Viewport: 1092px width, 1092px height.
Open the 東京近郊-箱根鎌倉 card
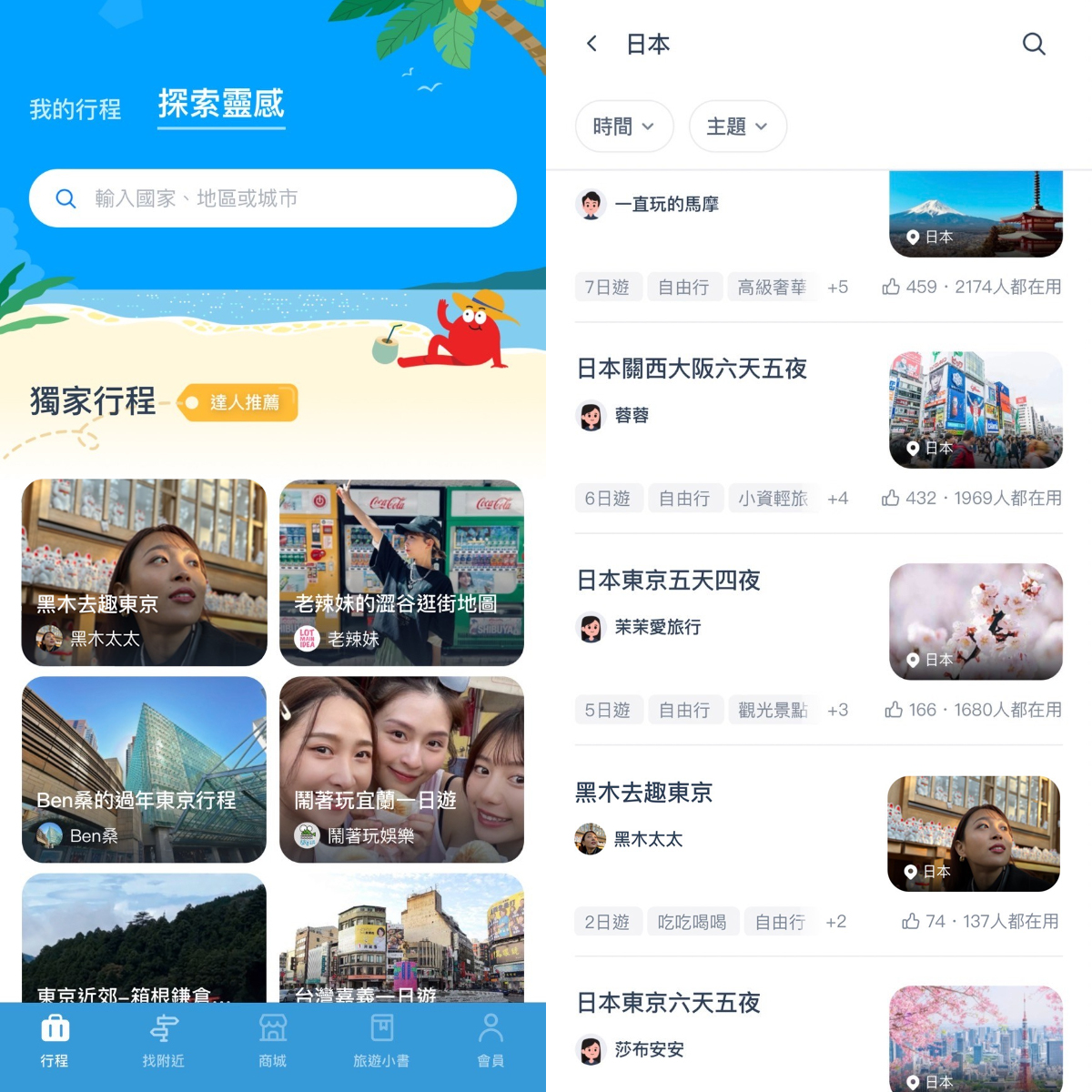(144, 937)
